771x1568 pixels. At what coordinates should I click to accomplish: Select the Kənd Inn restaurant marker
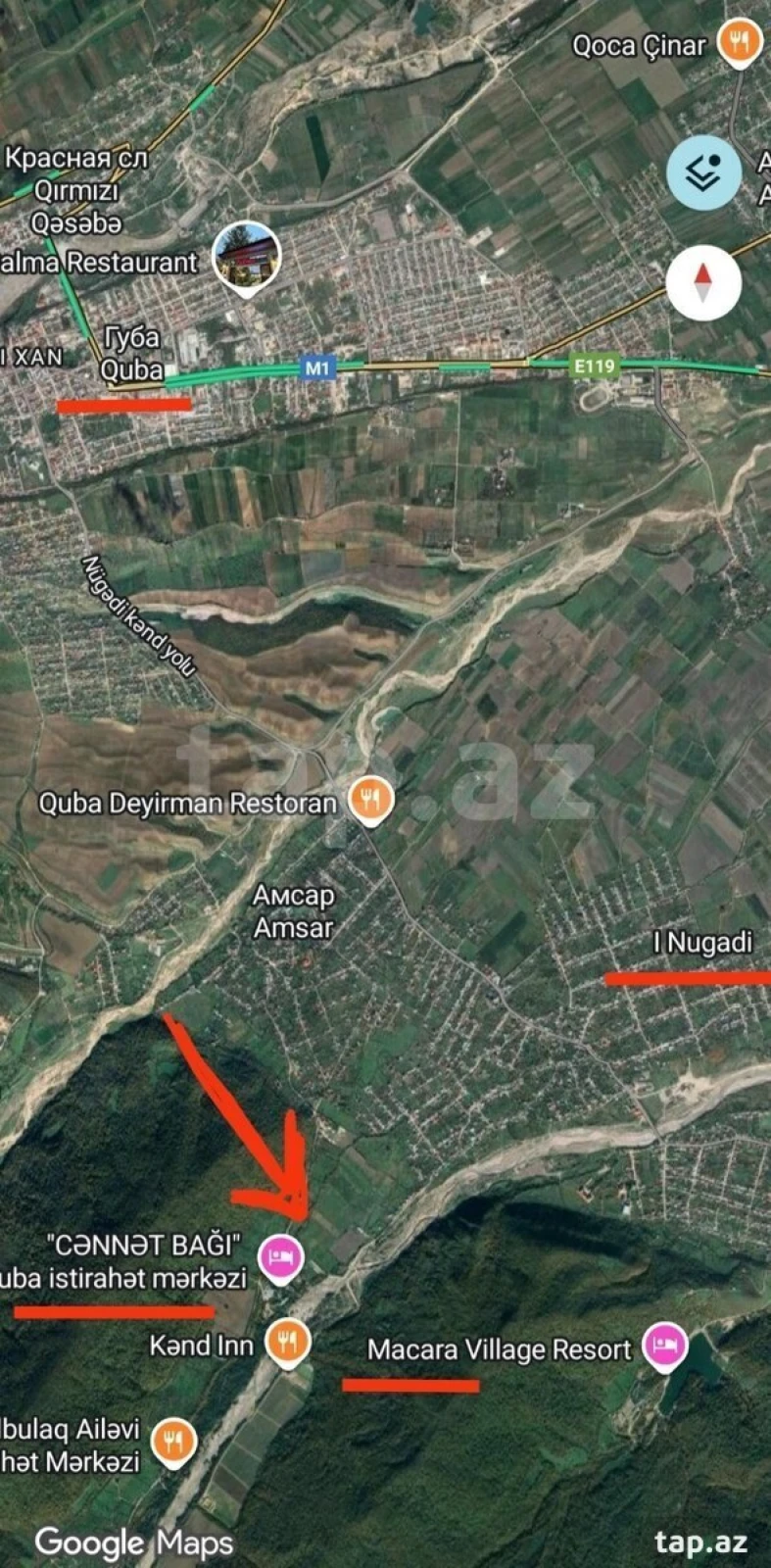pyautogui.click(x=289, y=1344)
